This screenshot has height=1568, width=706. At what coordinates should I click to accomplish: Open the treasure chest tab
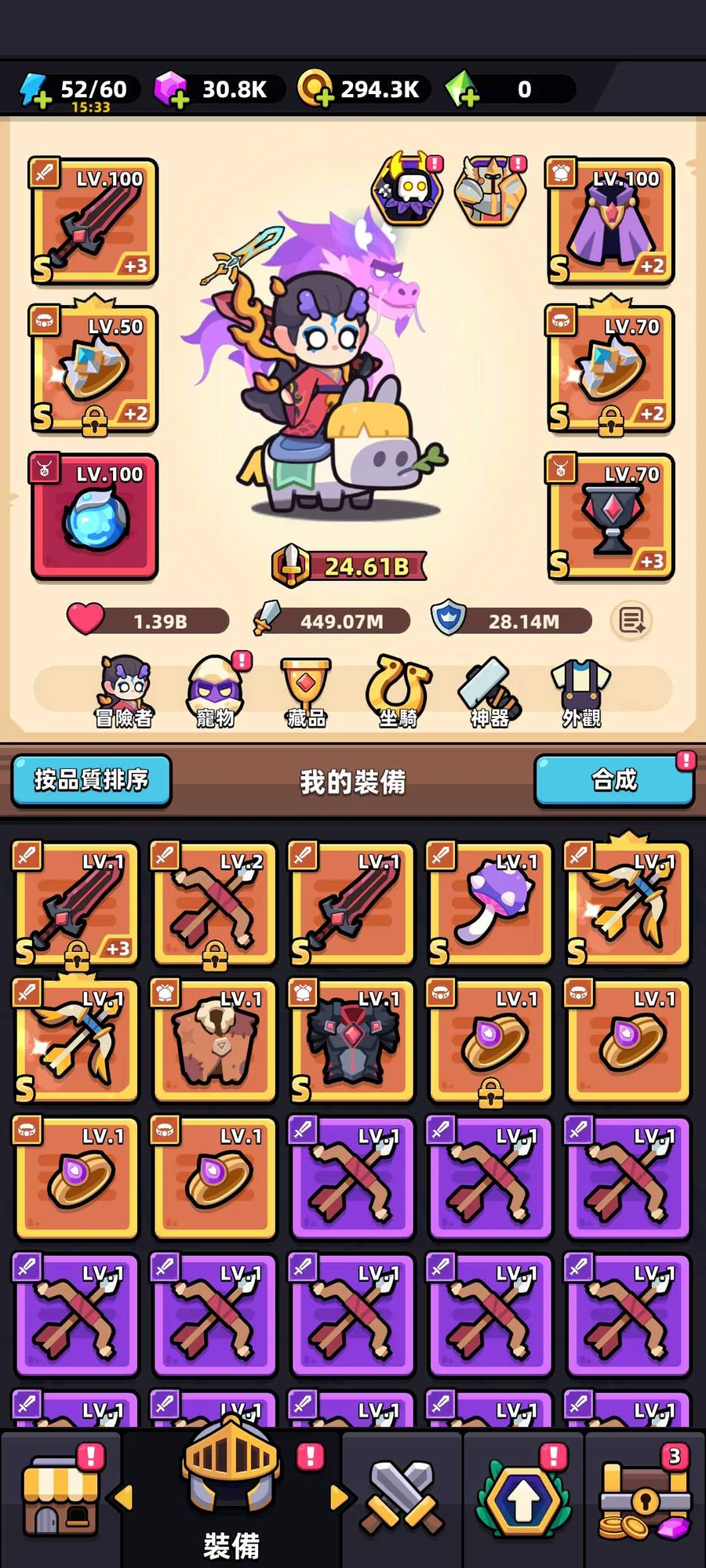(645, 1499)
